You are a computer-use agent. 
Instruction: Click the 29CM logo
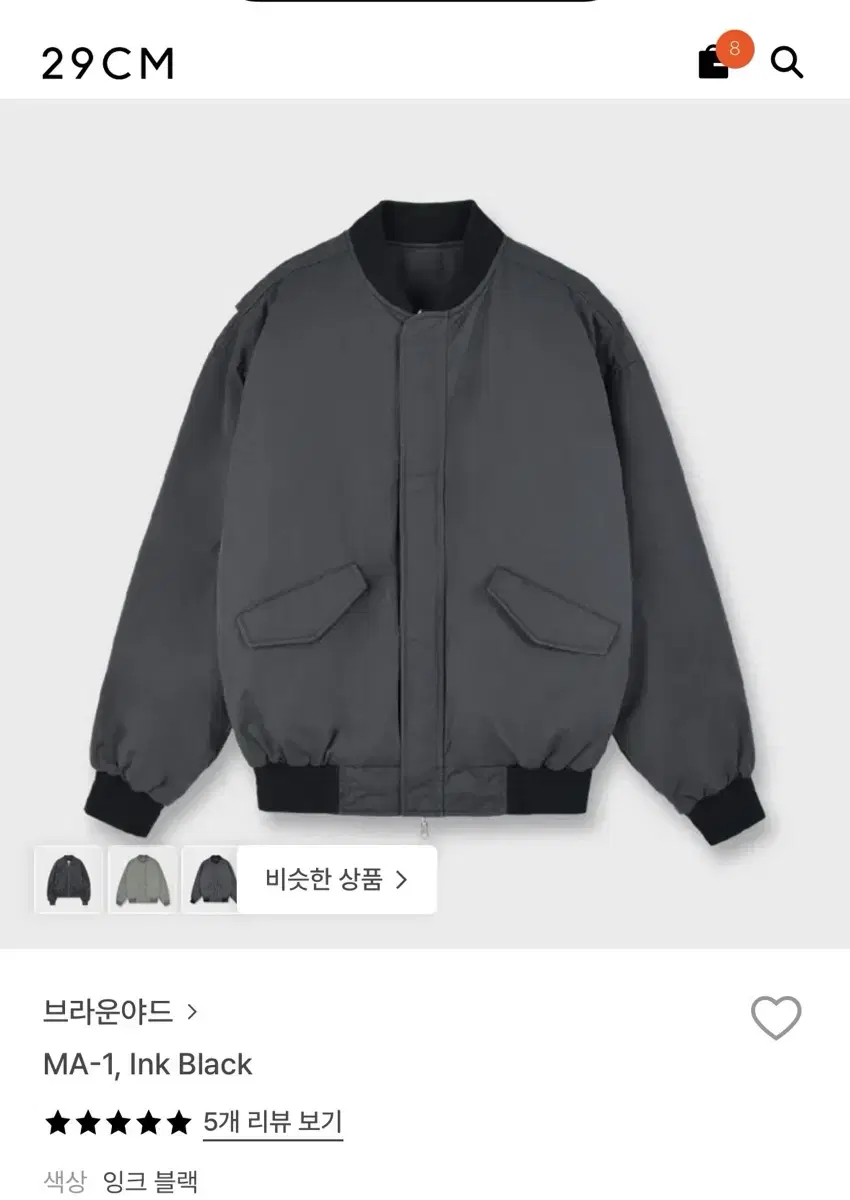pos(107,62)
